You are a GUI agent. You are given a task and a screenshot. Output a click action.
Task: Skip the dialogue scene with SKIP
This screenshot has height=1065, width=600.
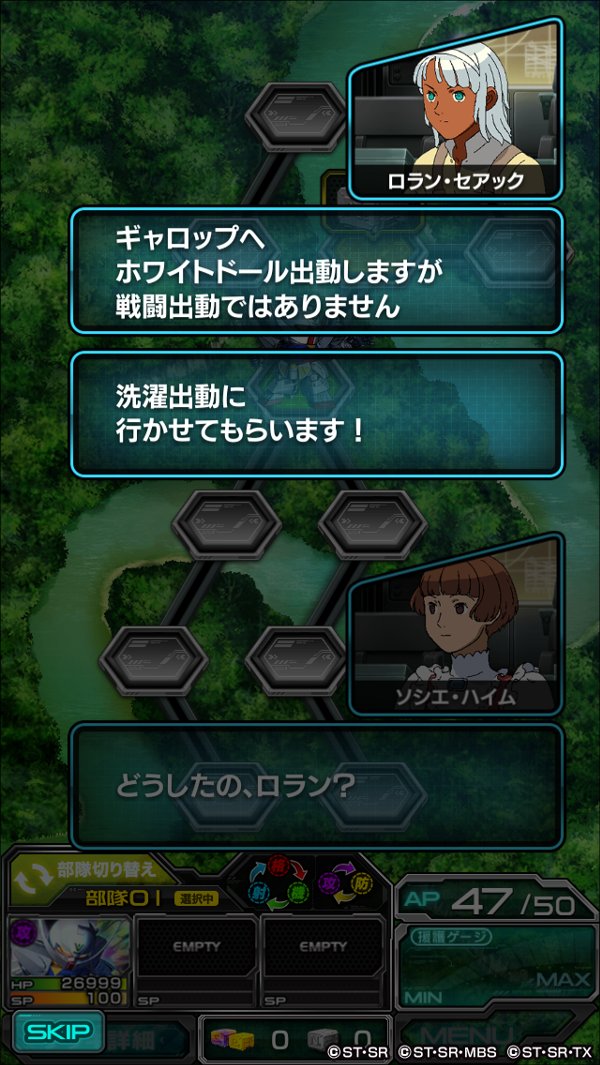pos(58,1031)
